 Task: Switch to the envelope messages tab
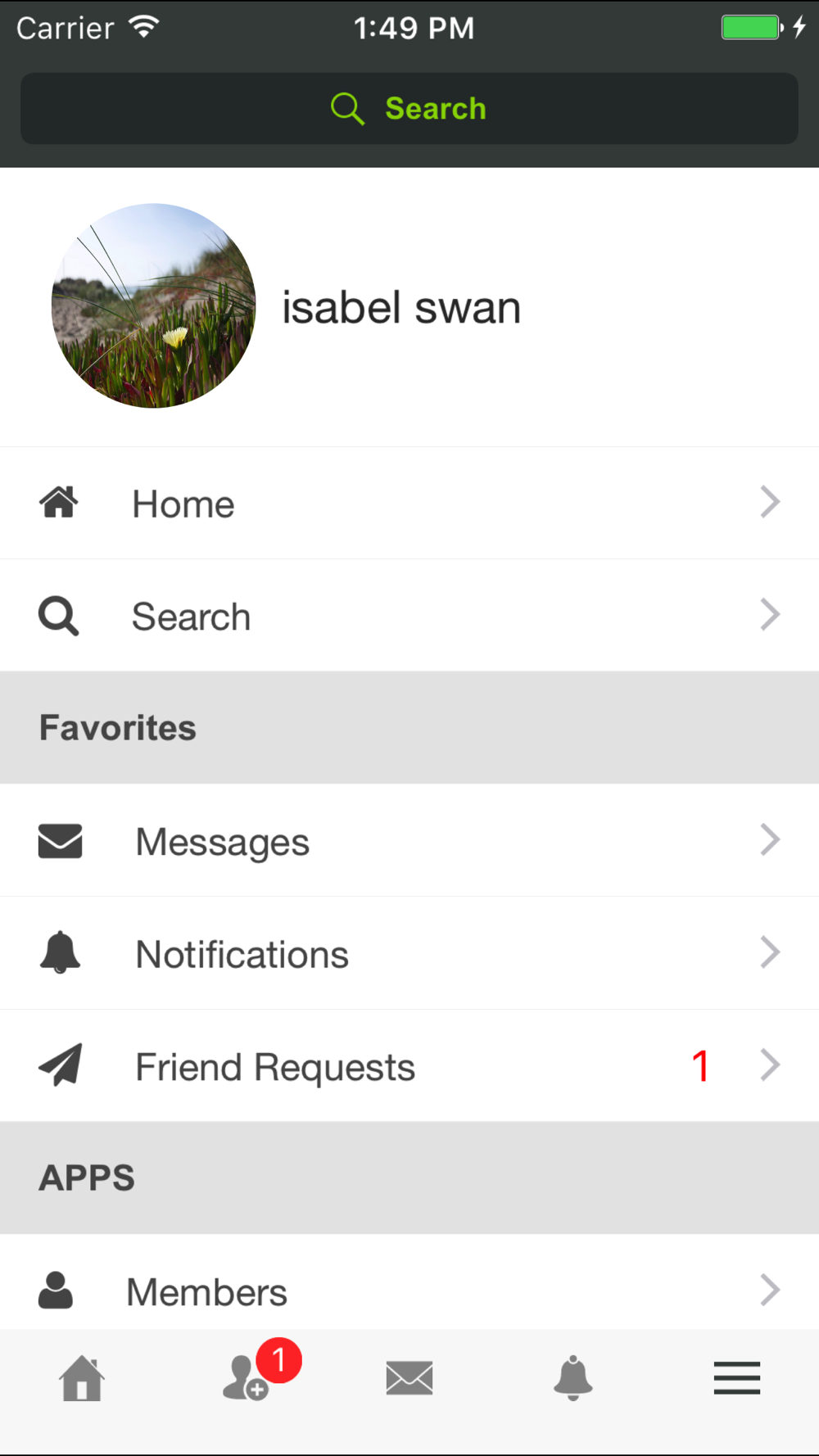(x=409, y=1378)
